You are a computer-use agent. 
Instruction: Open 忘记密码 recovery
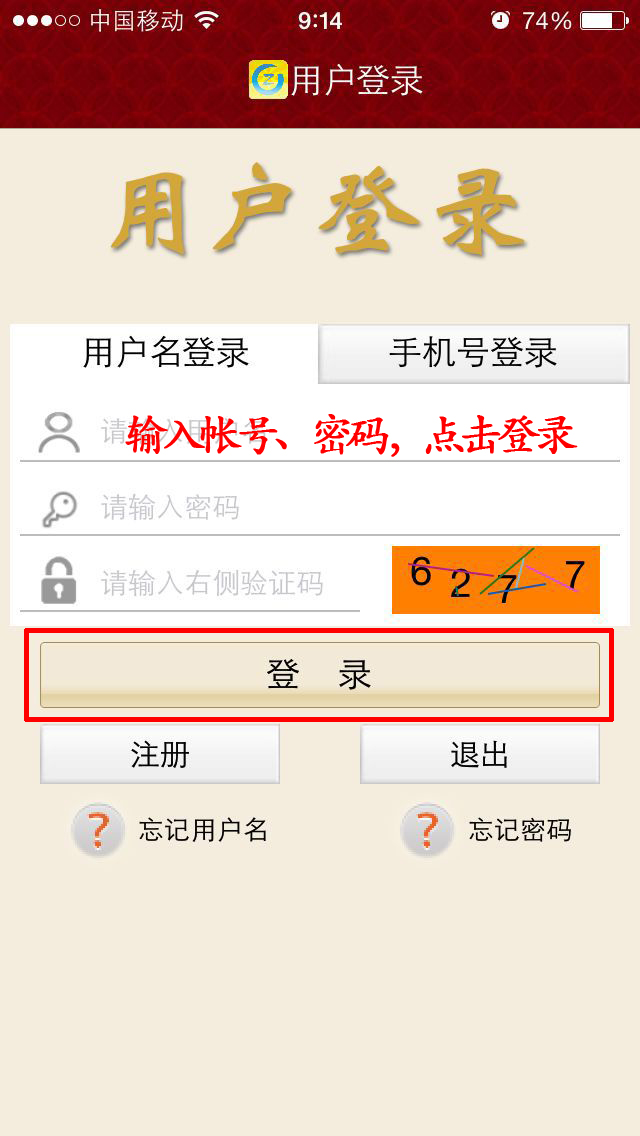tap(488, 830)
